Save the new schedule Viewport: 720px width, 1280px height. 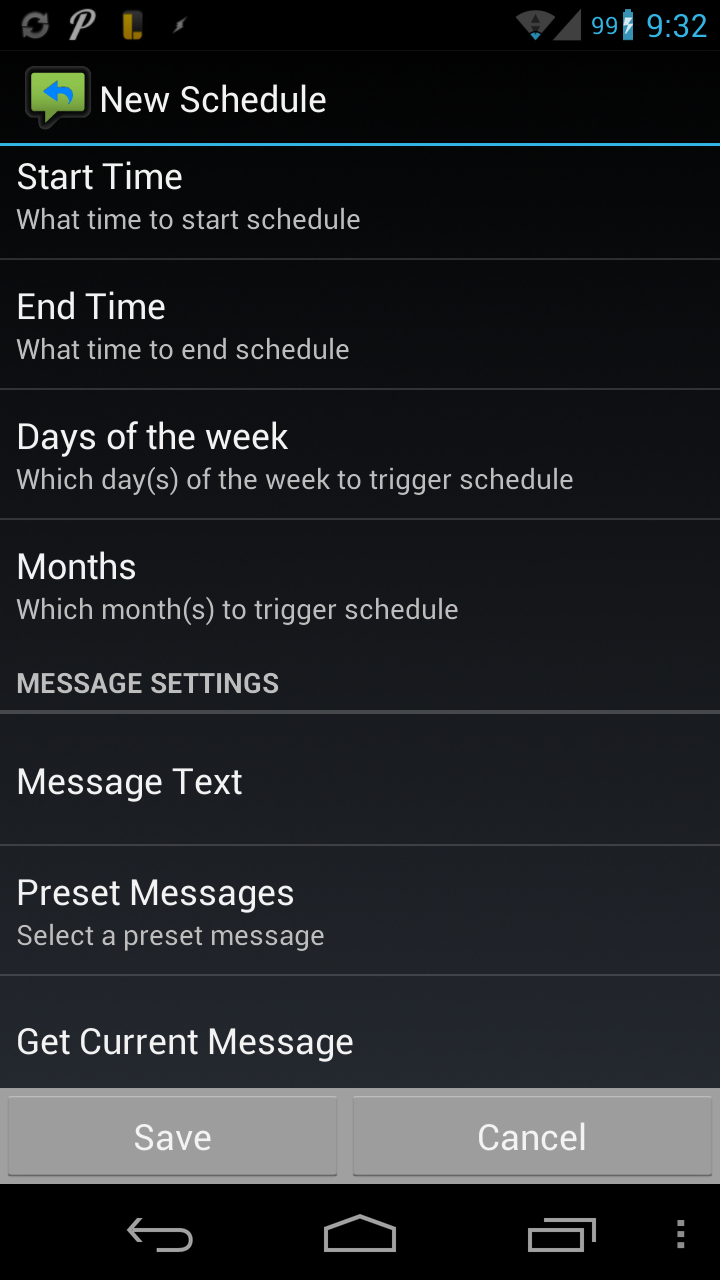pos(173,1137)
